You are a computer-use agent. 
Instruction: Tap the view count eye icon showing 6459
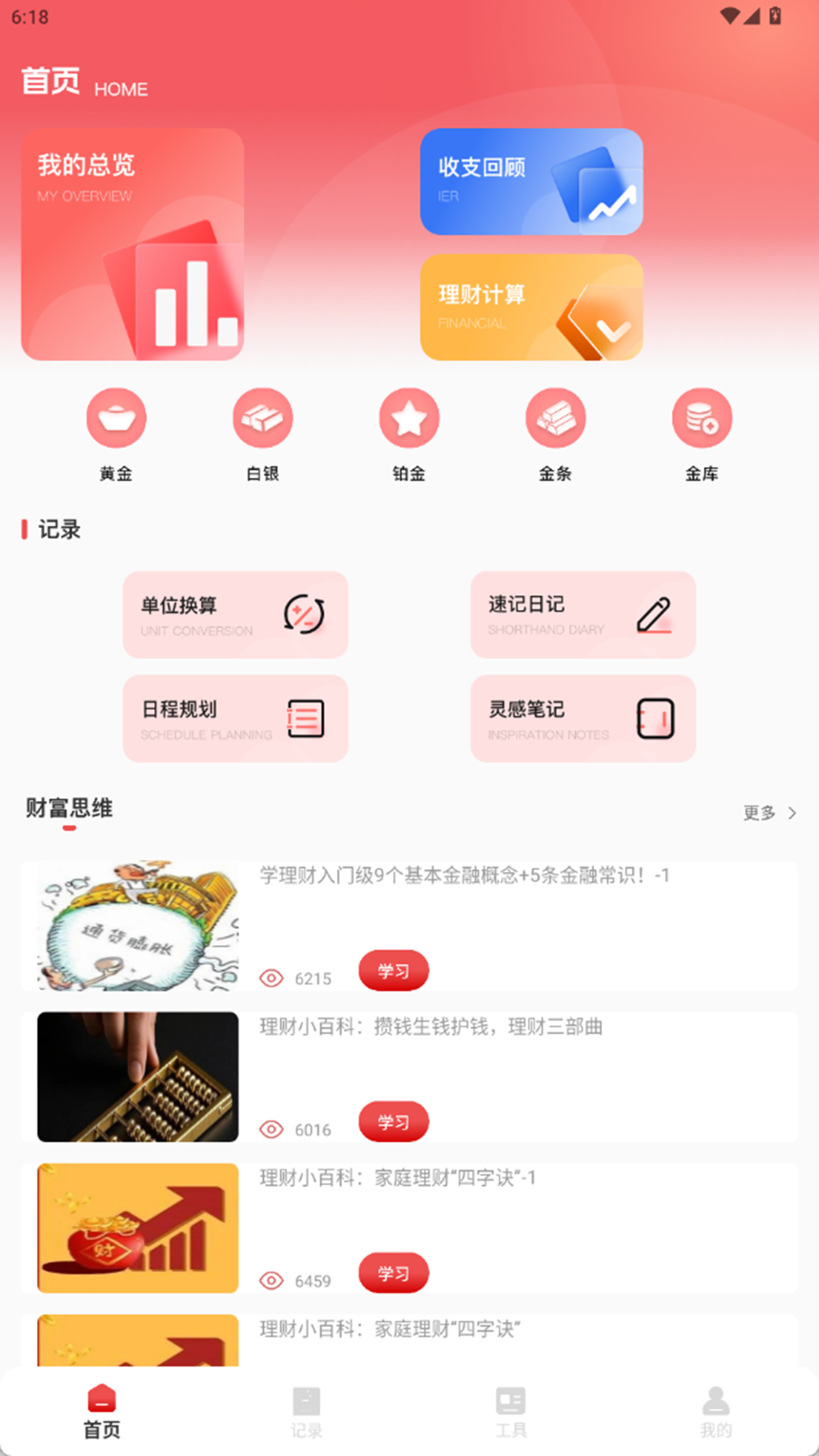tap(271, 1282)
